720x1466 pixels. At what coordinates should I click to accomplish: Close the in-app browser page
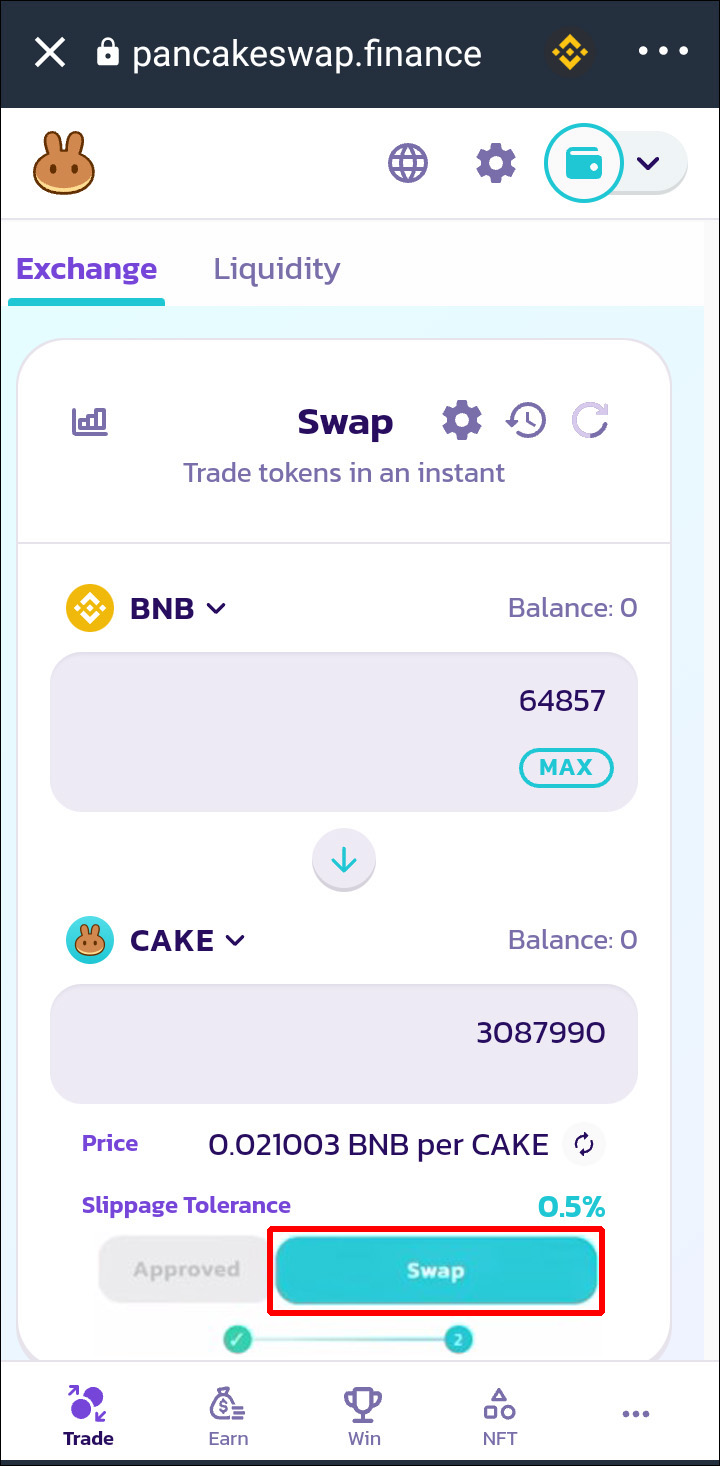49,52
